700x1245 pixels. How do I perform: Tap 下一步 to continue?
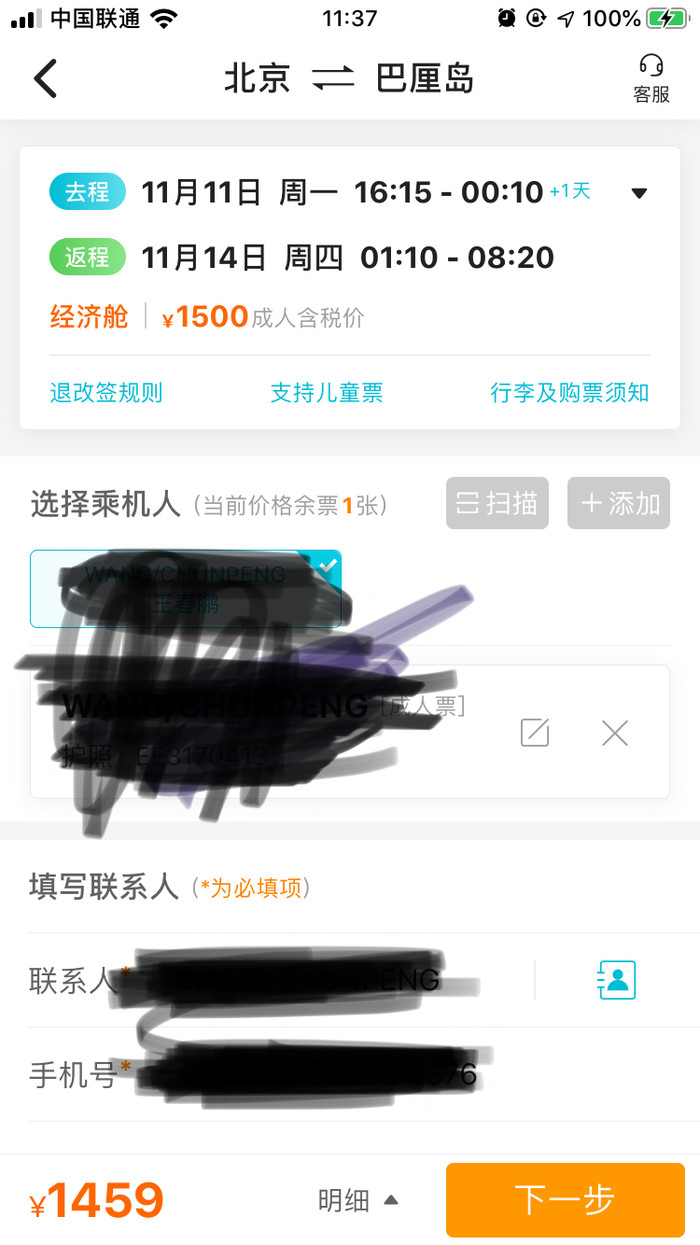point(565,1200)
